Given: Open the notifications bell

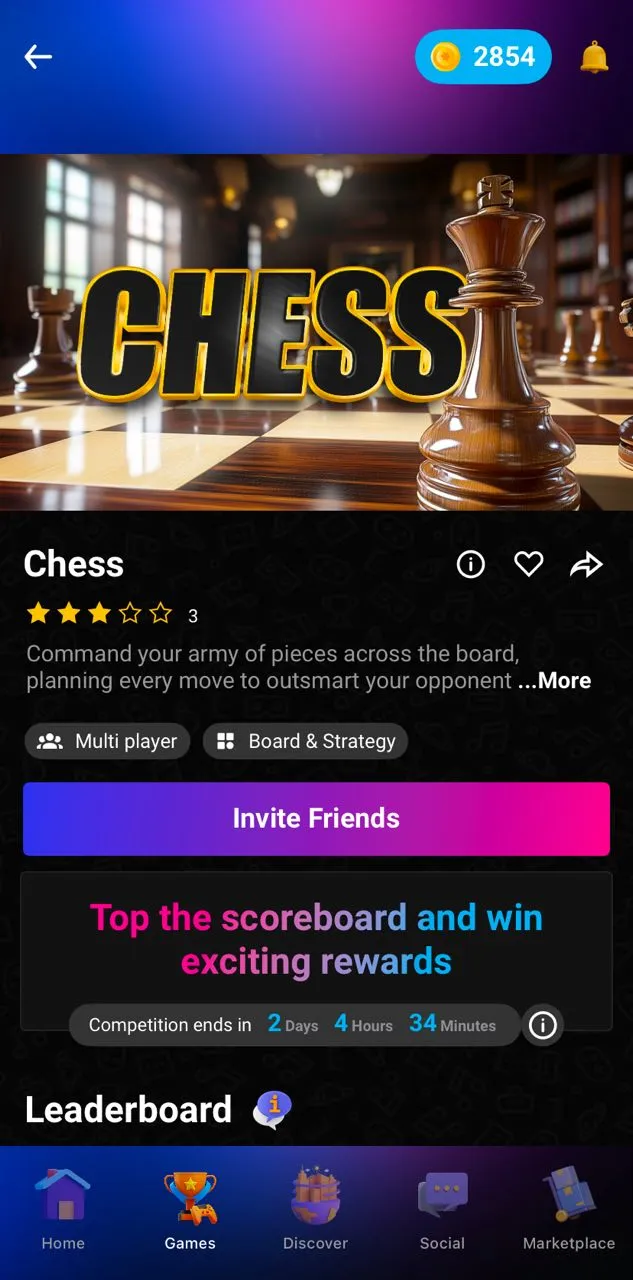Looking at the screenshot, I should point(594,57).
